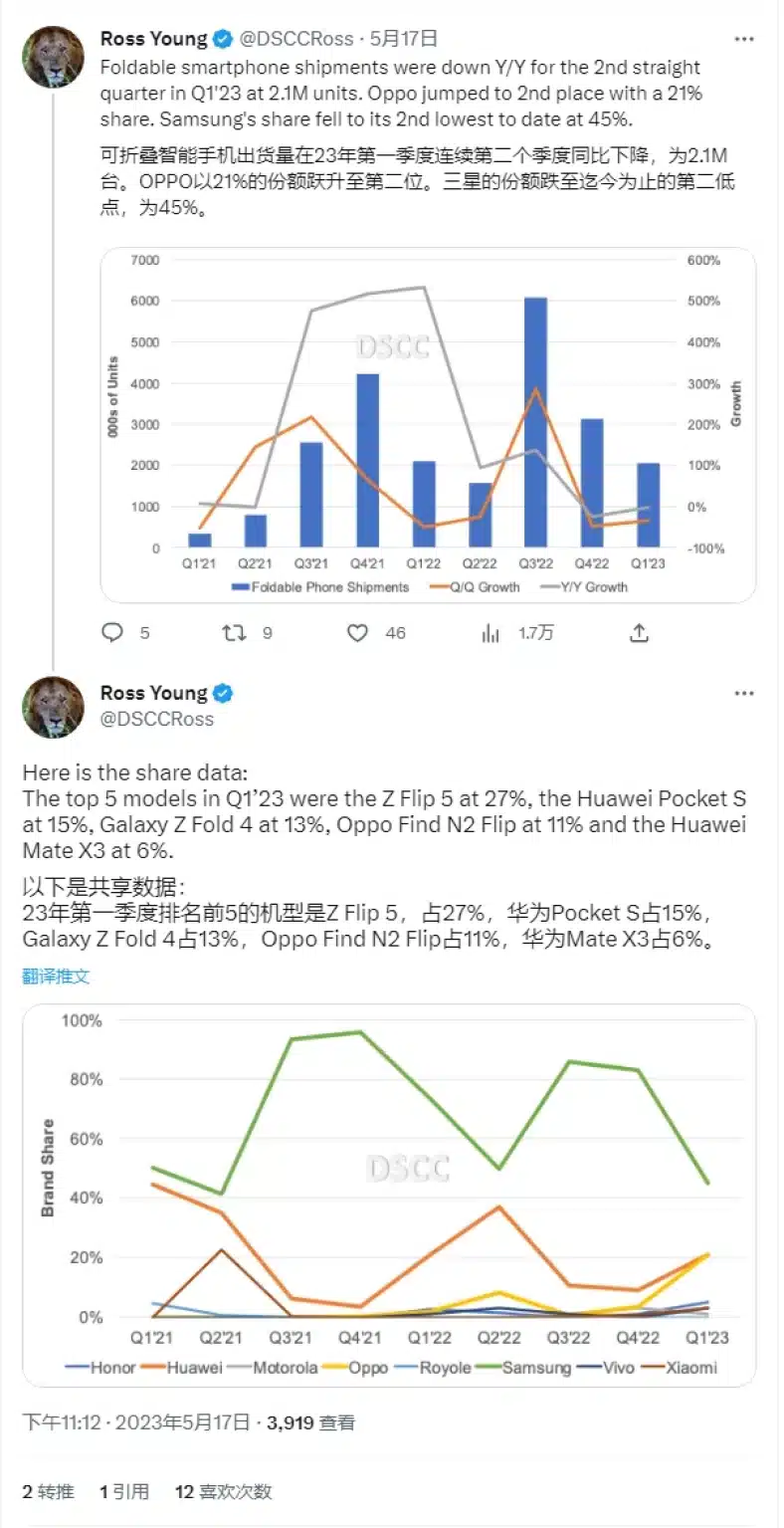Open overflow menu on the share data tweet
Image resolution: width=784 pixels, height=1528 pixels.
pos(743,693)
